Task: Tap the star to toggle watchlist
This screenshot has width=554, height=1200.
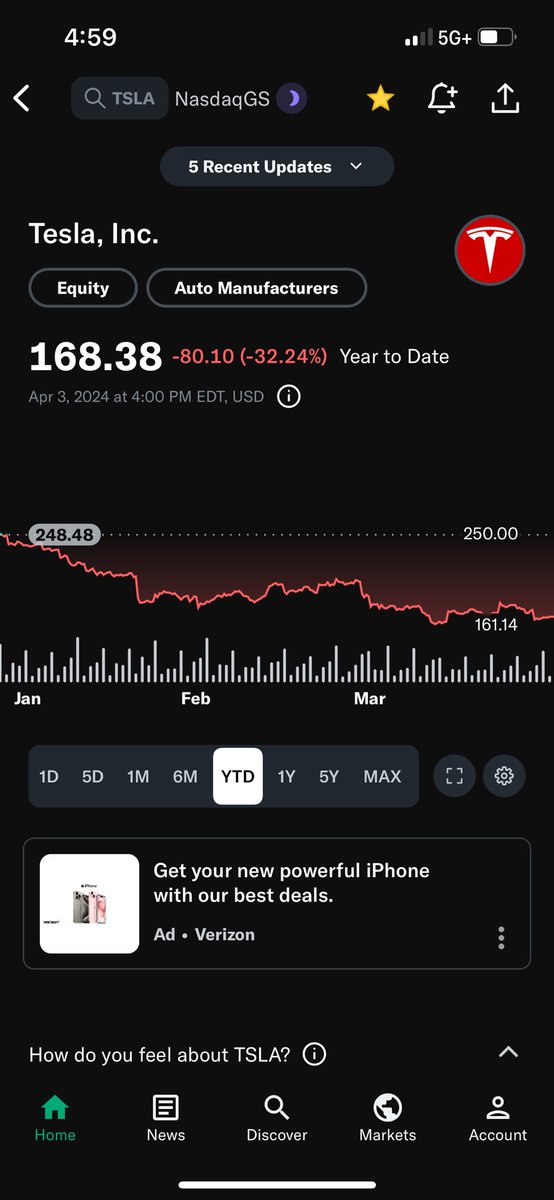Action: coord(380,98)
